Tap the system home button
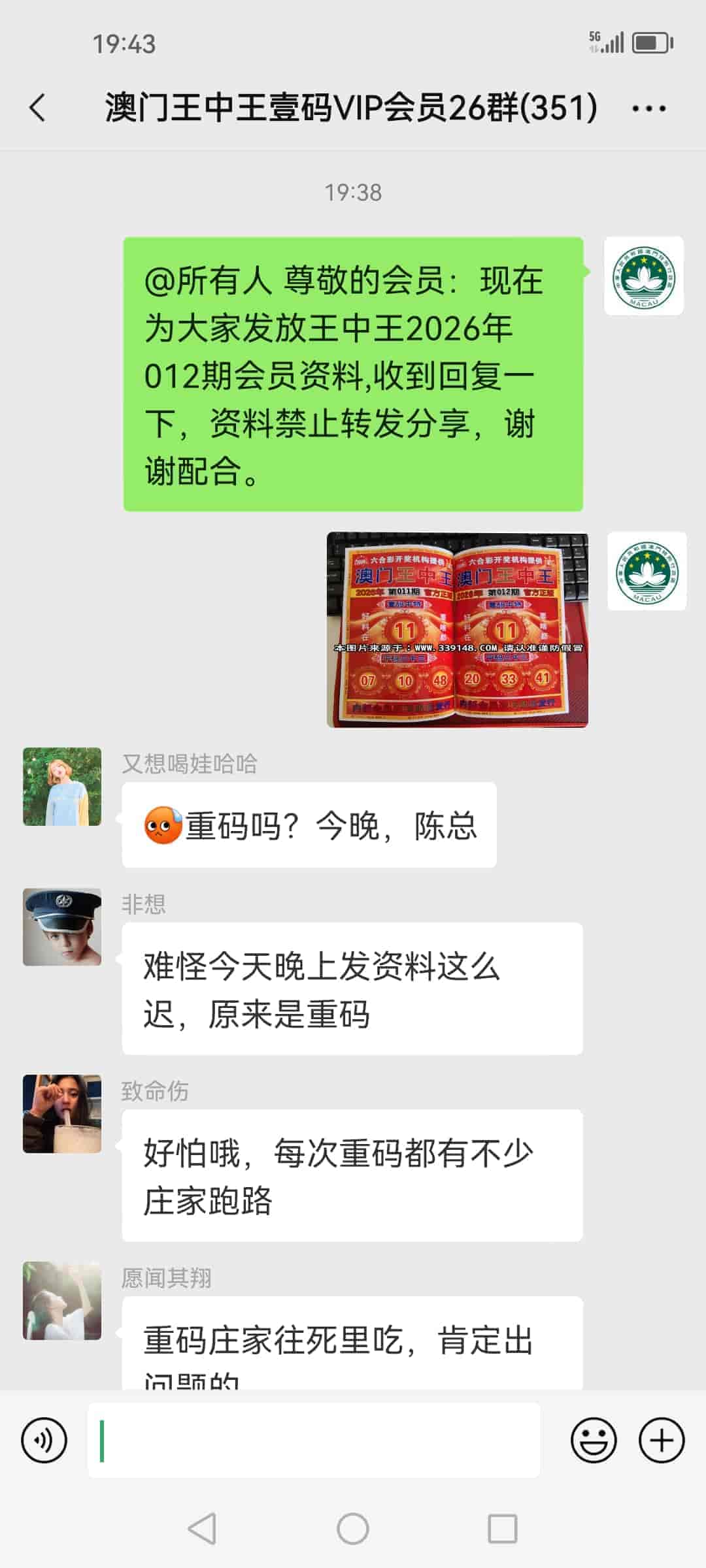The width and height of the screenshot is (706, 1568). (x=353, y=1529)
